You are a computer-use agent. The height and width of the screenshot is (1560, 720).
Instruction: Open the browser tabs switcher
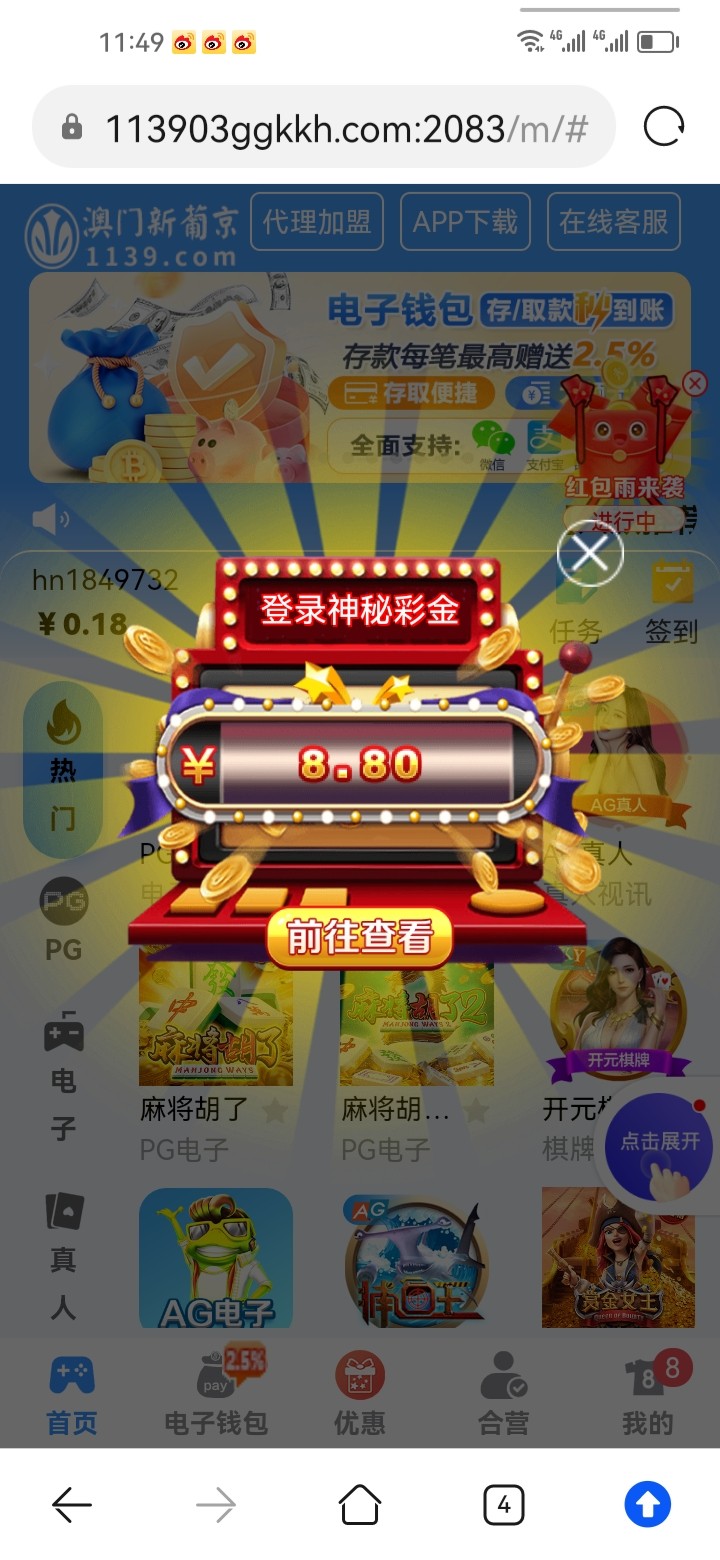click(503, 1504)
